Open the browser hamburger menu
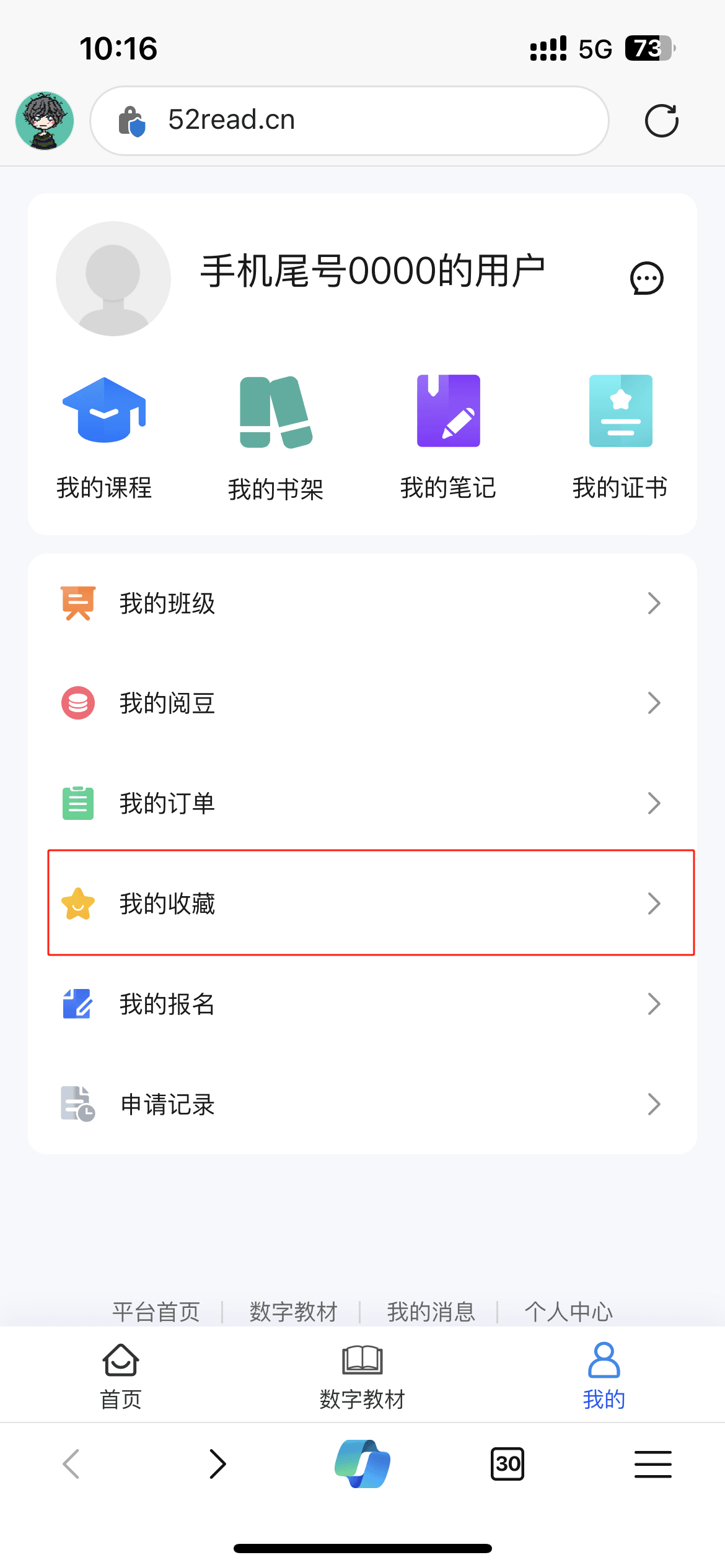 653,1464
